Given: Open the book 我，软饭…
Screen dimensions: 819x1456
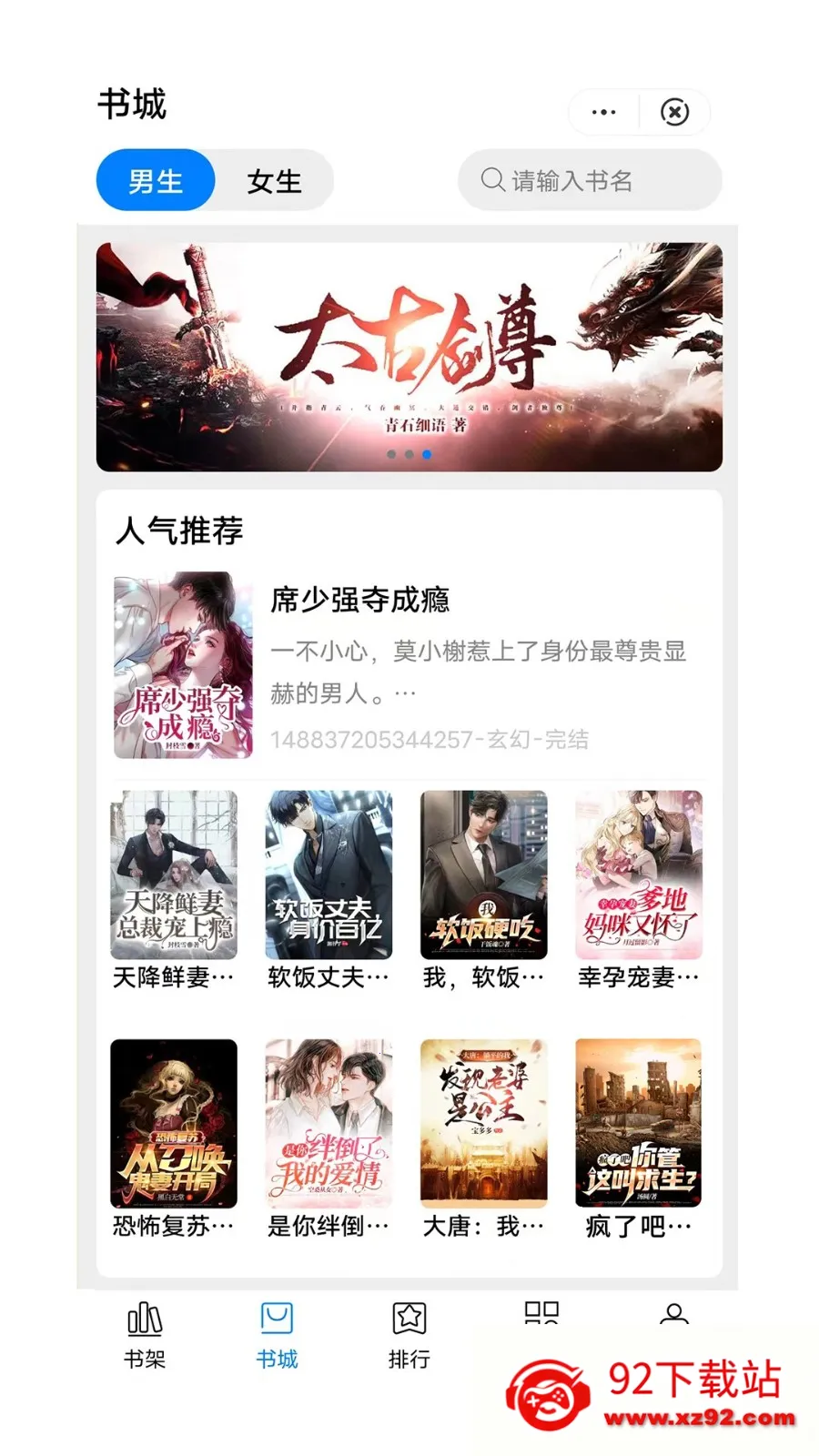Looking at the screenshot, I should click(483, 890).
